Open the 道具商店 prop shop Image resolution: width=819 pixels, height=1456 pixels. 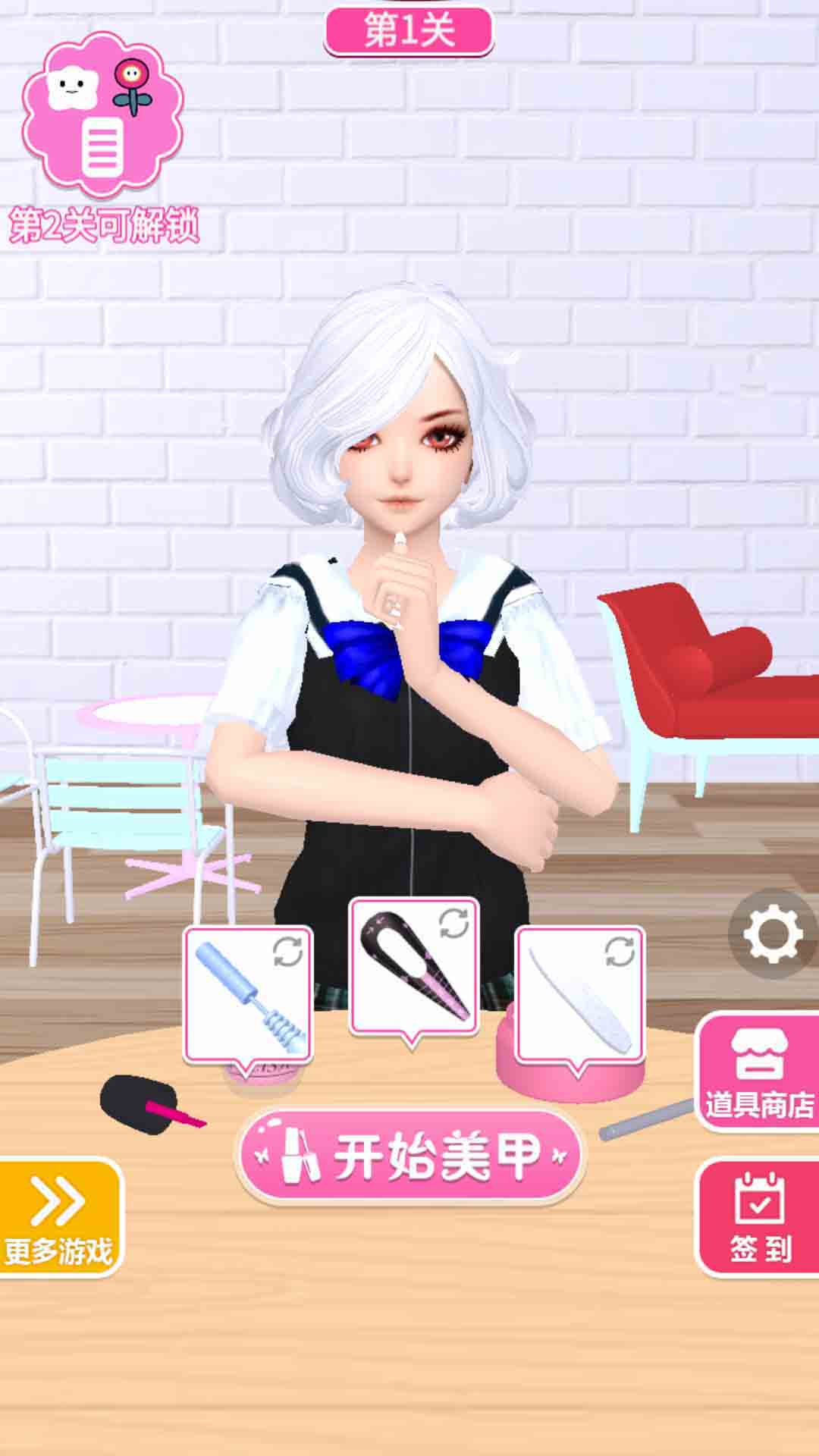pos(758,1072)
